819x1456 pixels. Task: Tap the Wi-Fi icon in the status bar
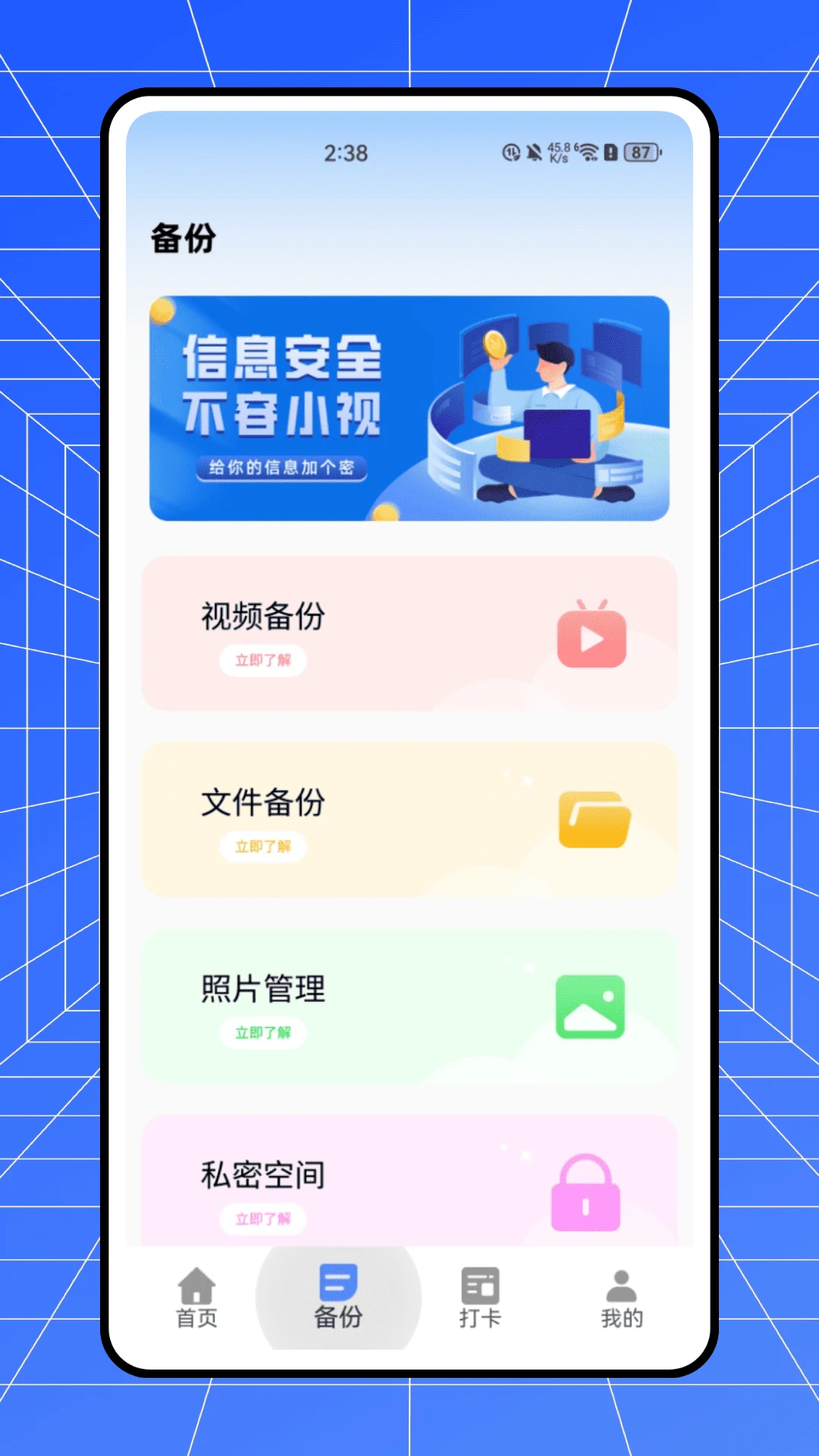pyautogui.click(x=588, y=152)
